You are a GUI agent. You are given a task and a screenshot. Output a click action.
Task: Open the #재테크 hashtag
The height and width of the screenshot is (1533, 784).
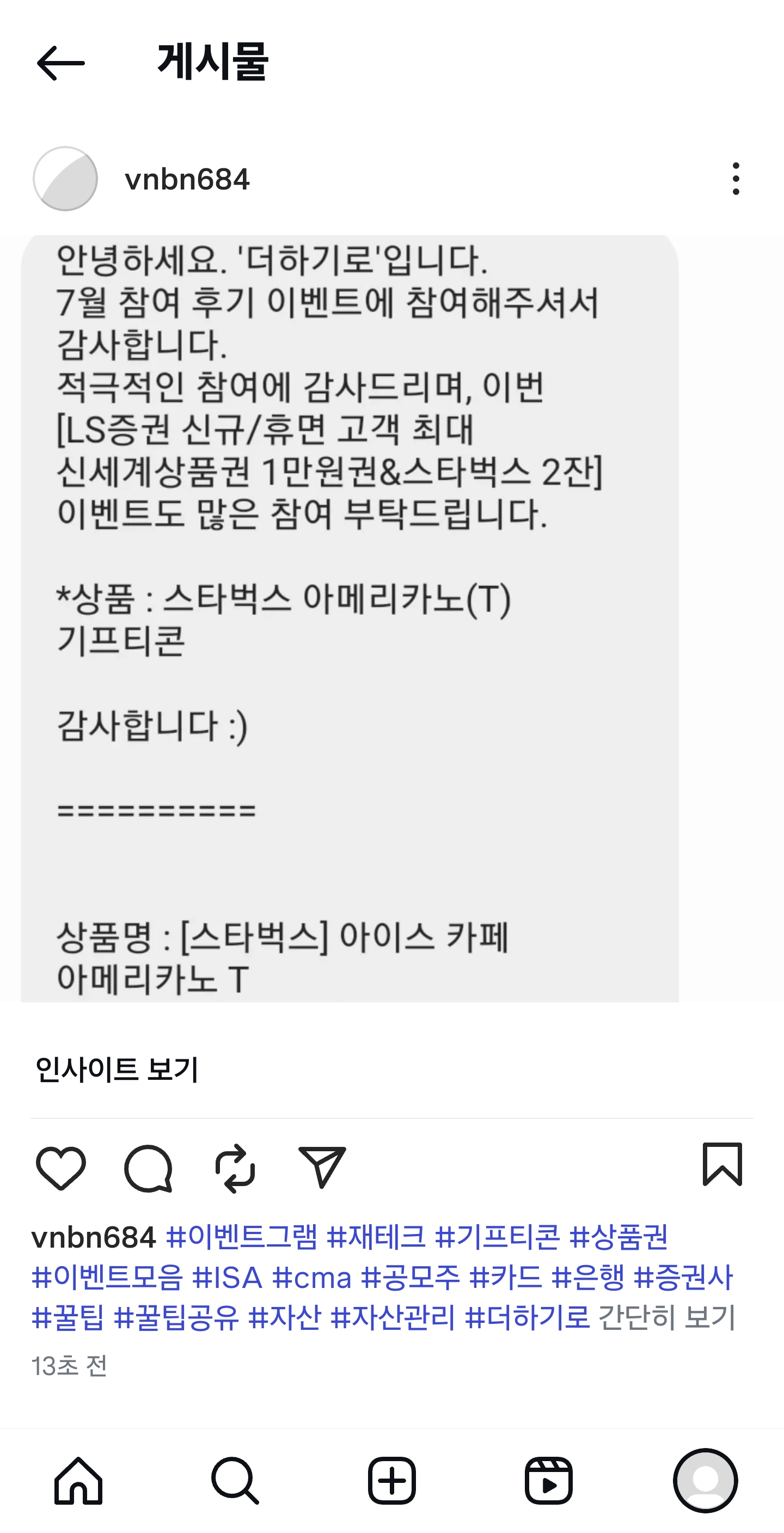point(376,1238)
